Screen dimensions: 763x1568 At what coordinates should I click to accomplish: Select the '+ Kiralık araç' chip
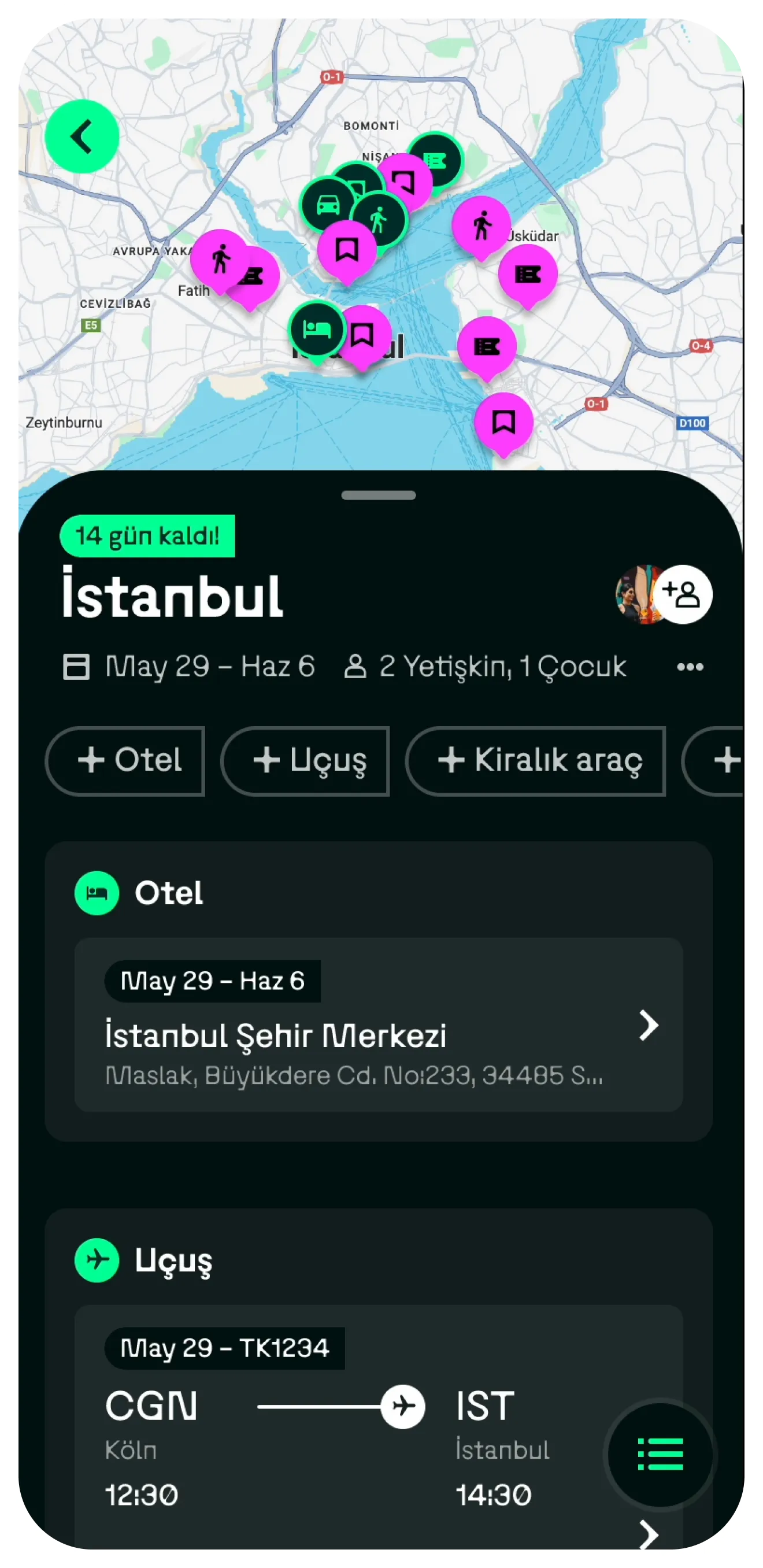pos(535,761)
